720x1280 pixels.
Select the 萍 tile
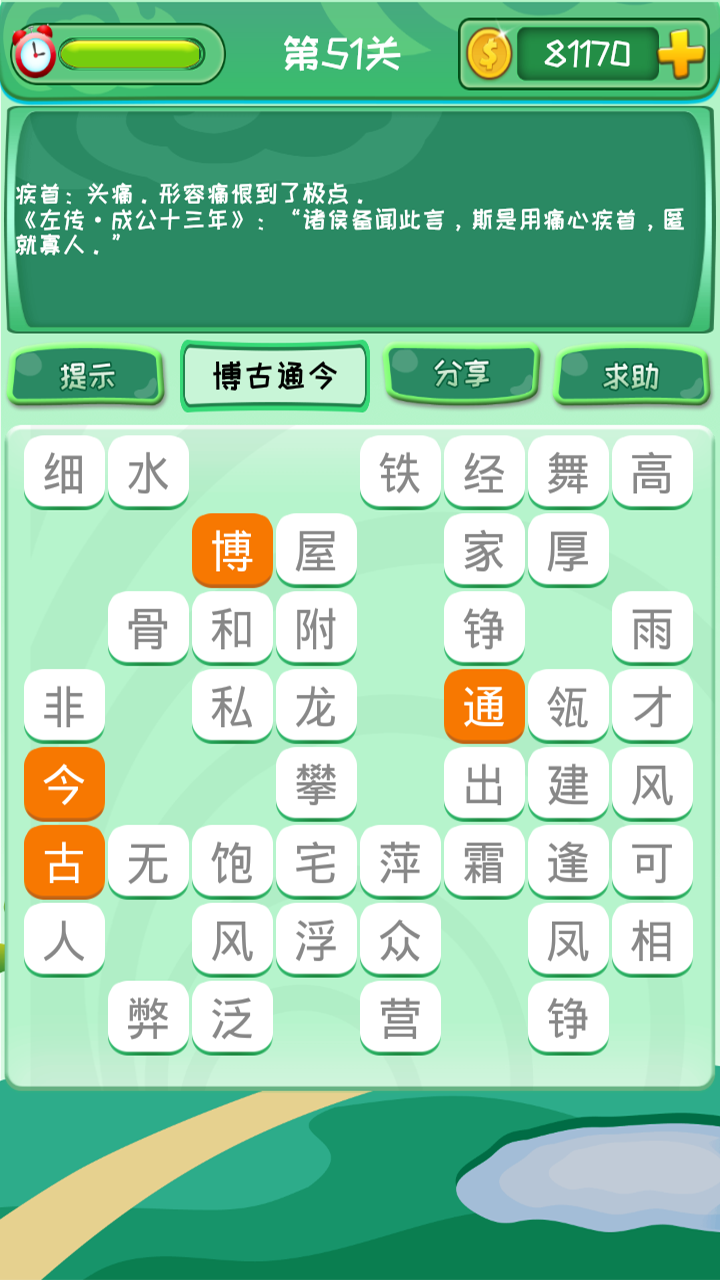pos(400,862)
